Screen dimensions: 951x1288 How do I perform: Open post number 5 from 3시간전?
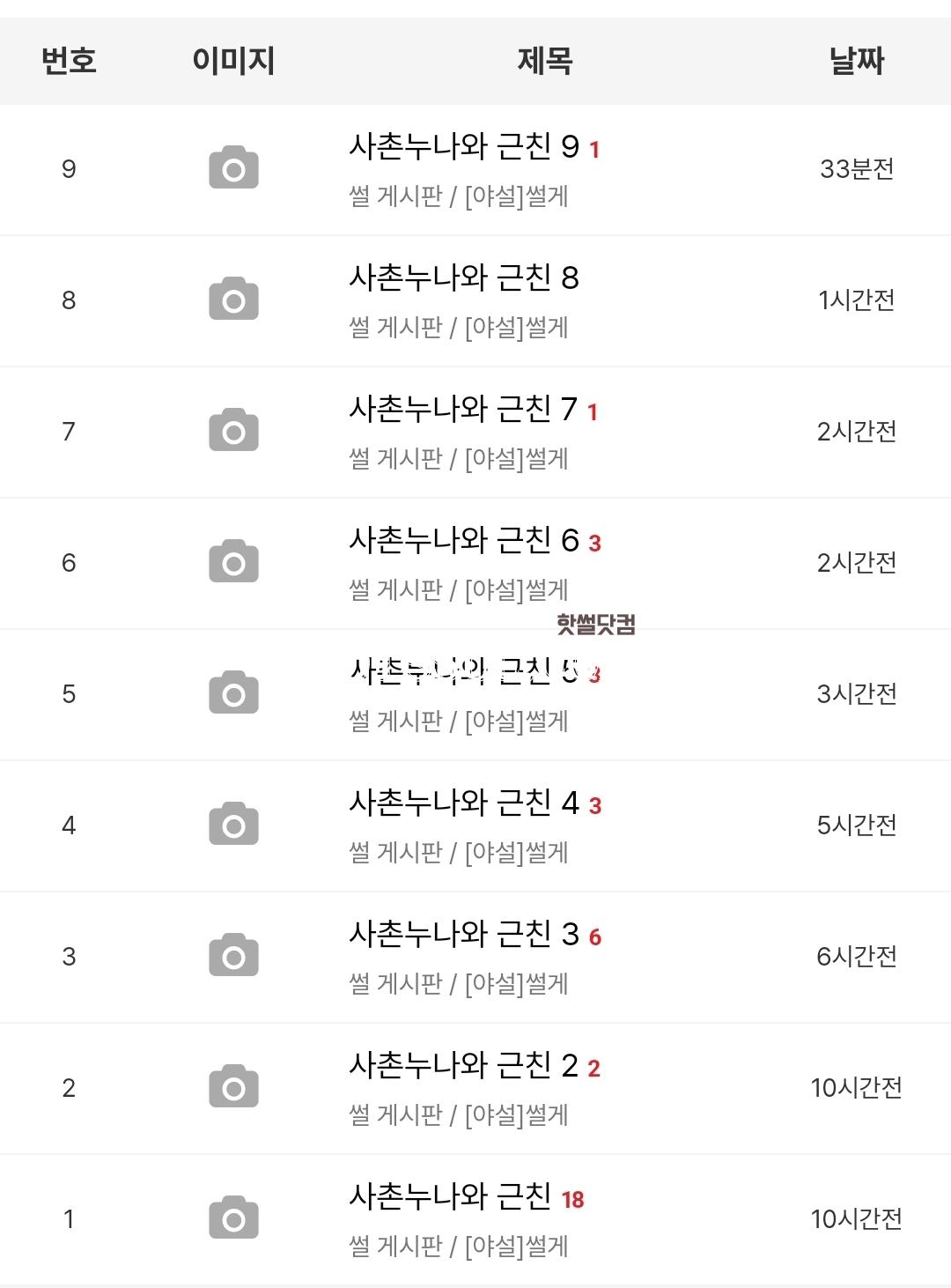point(463,672)
